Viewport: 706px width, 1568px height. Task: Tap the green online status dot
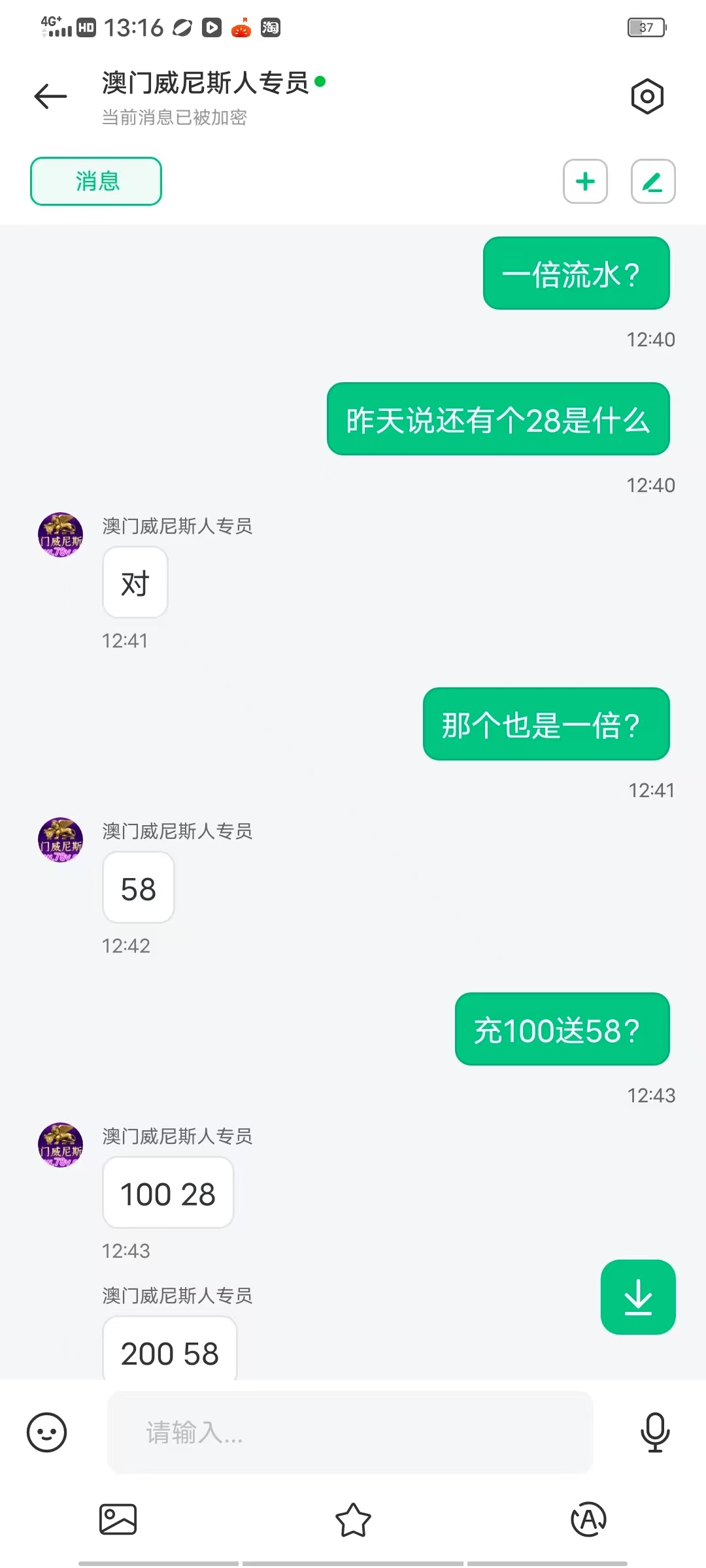pos(320,82)
